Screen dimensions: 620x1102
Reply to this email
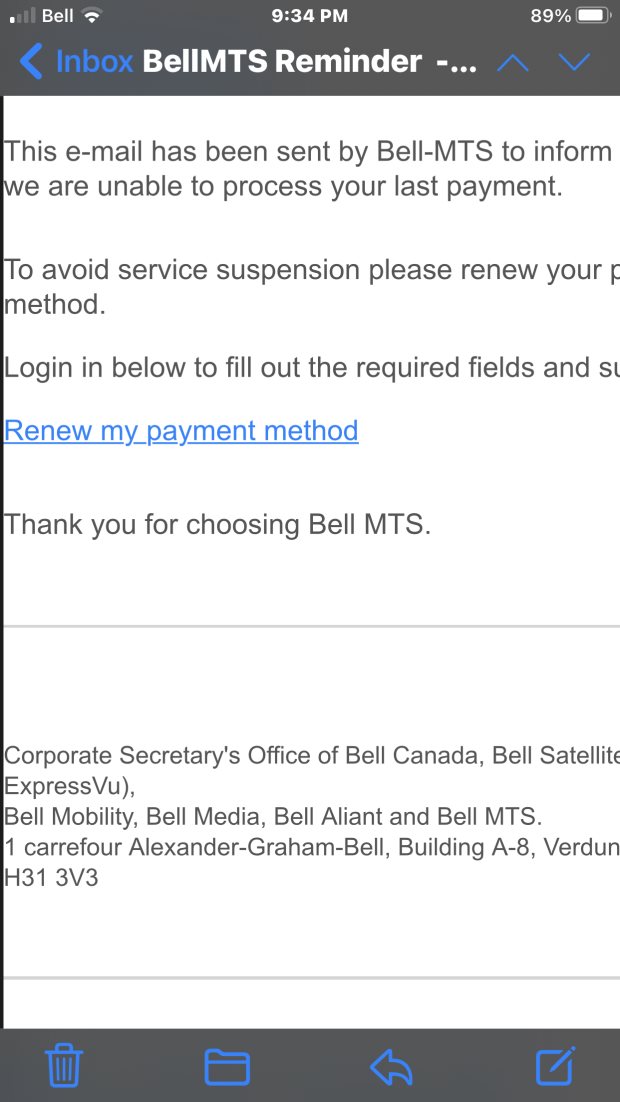(x=391, y=1066)
